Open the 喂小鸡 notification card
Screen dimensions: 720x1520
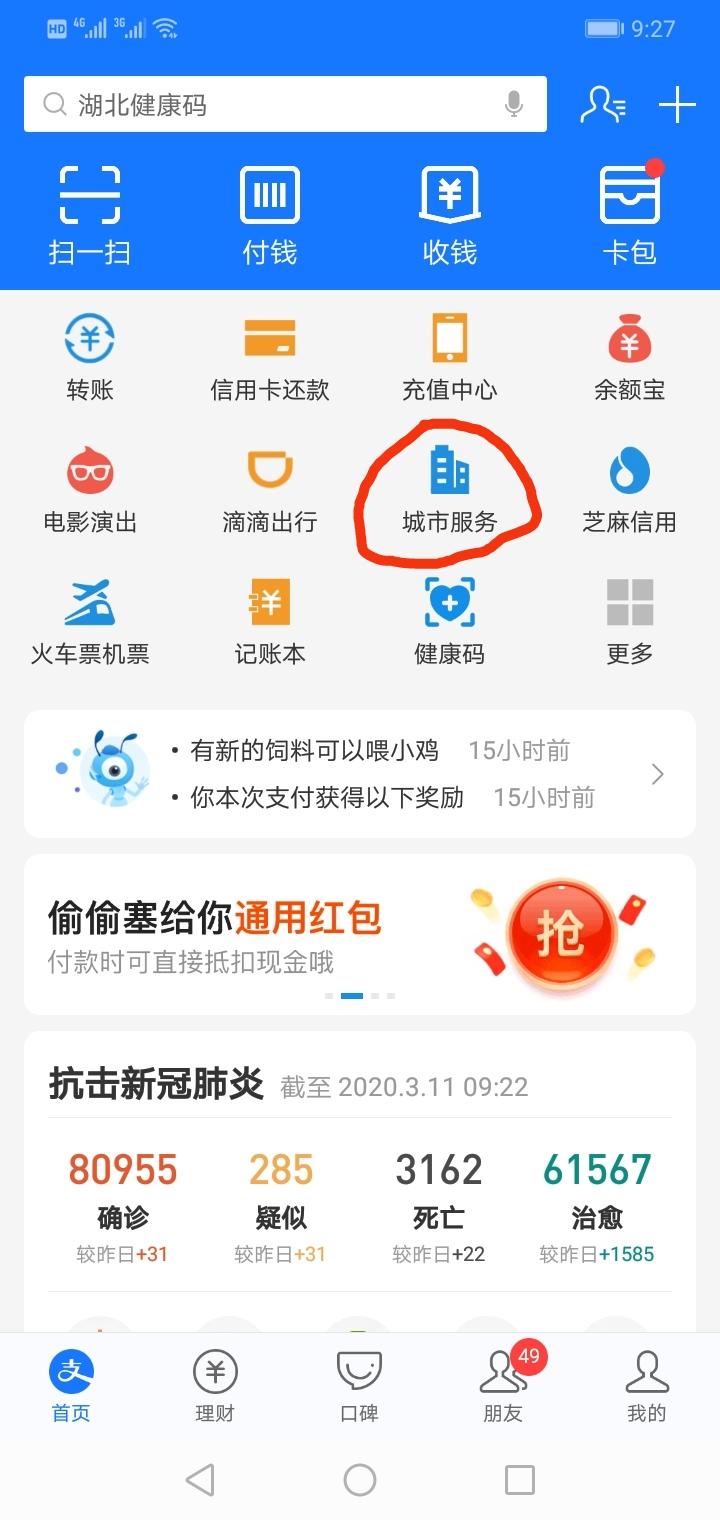click(360, 774)
